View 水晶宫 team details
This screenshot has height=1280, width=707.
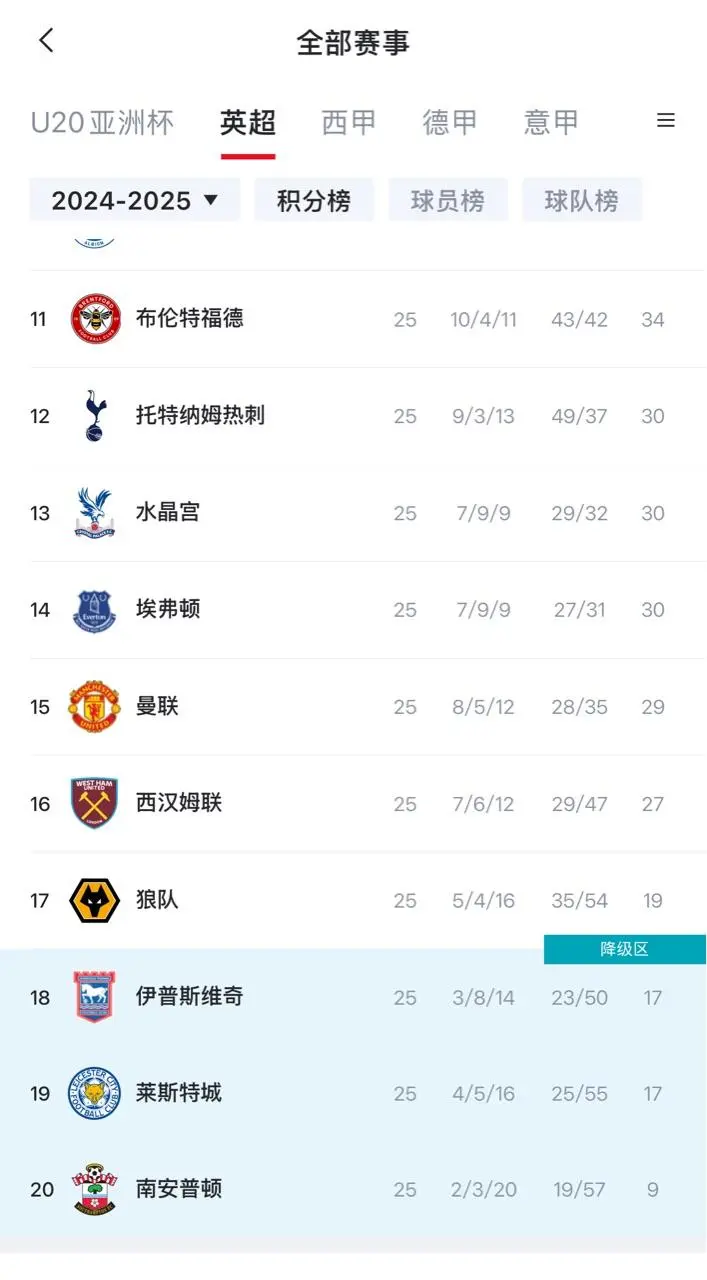click(168, 512)
